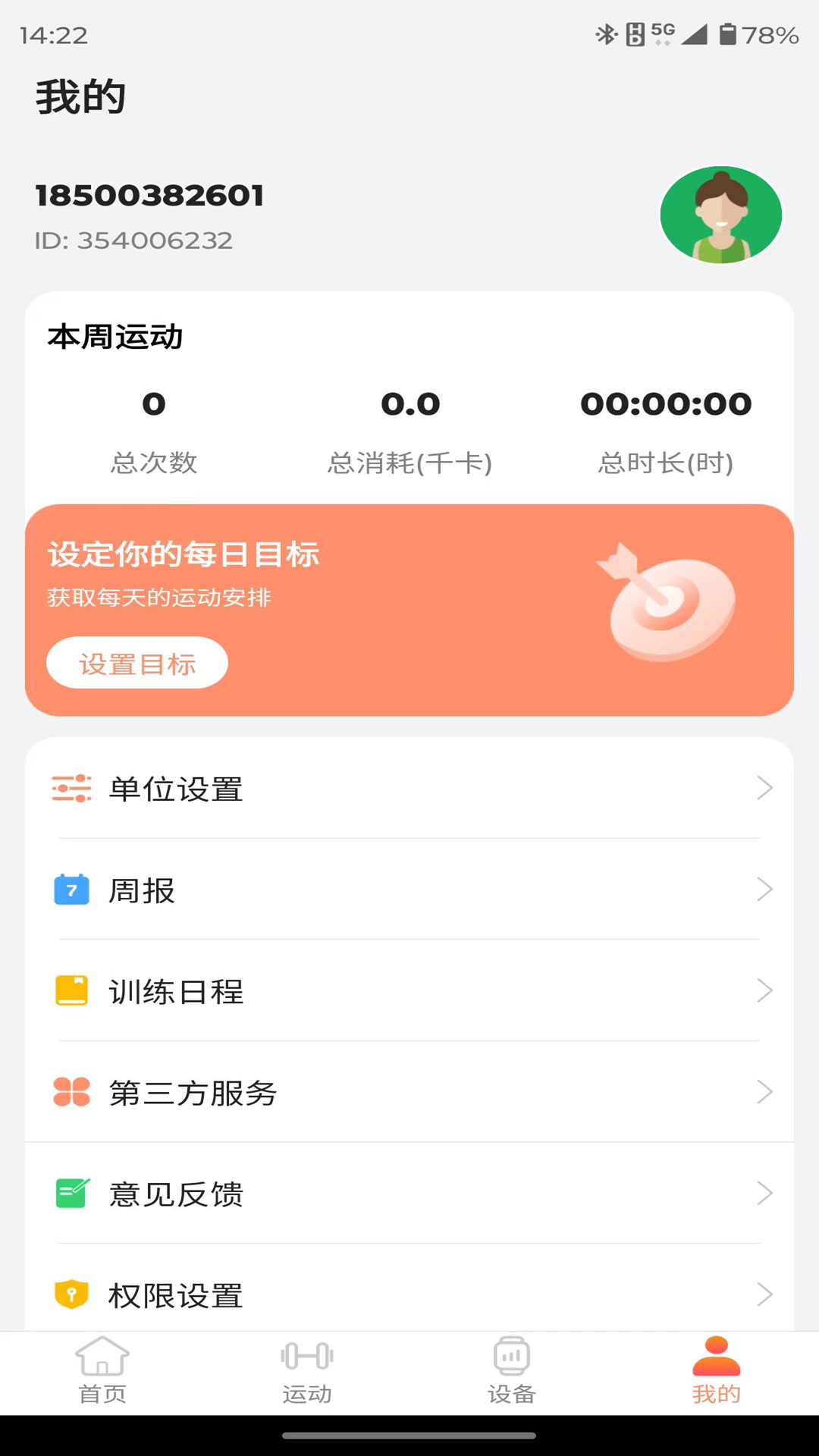Tap the 设置目标 button

(137, 664)
